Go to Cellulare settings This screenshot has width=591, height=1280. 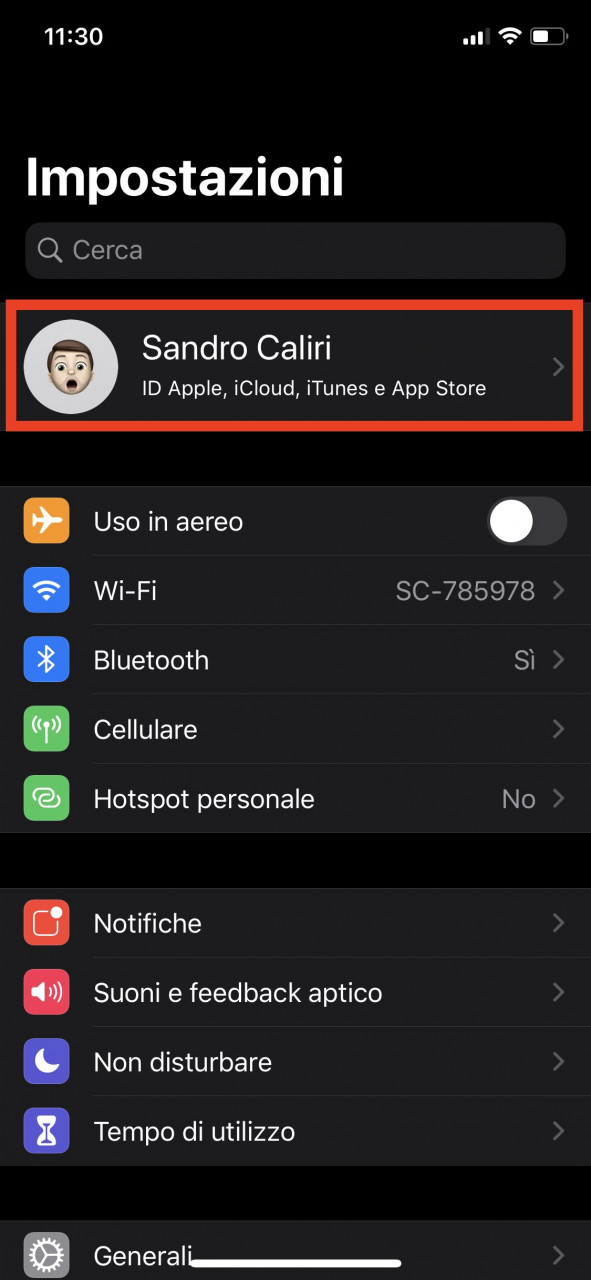pyautogui.click(x=295, y=729)
